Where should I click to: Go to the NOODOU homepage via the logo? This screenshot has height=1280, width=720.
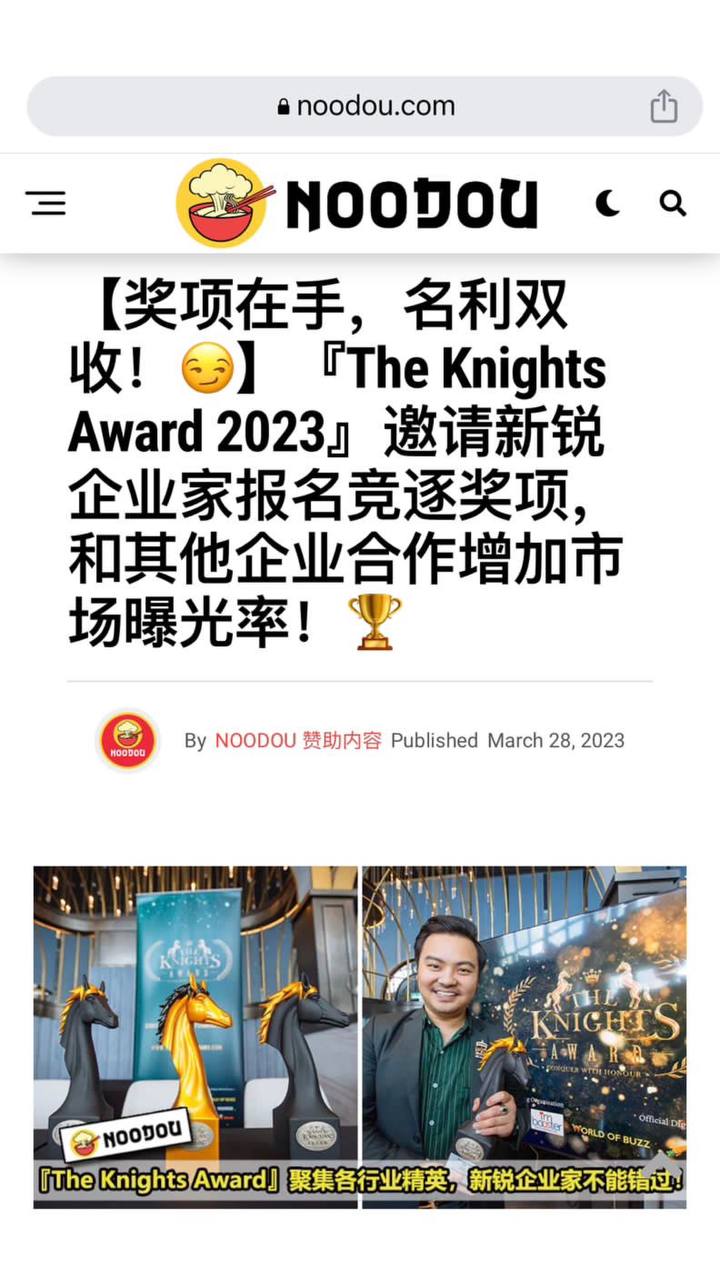pos(358,203)
